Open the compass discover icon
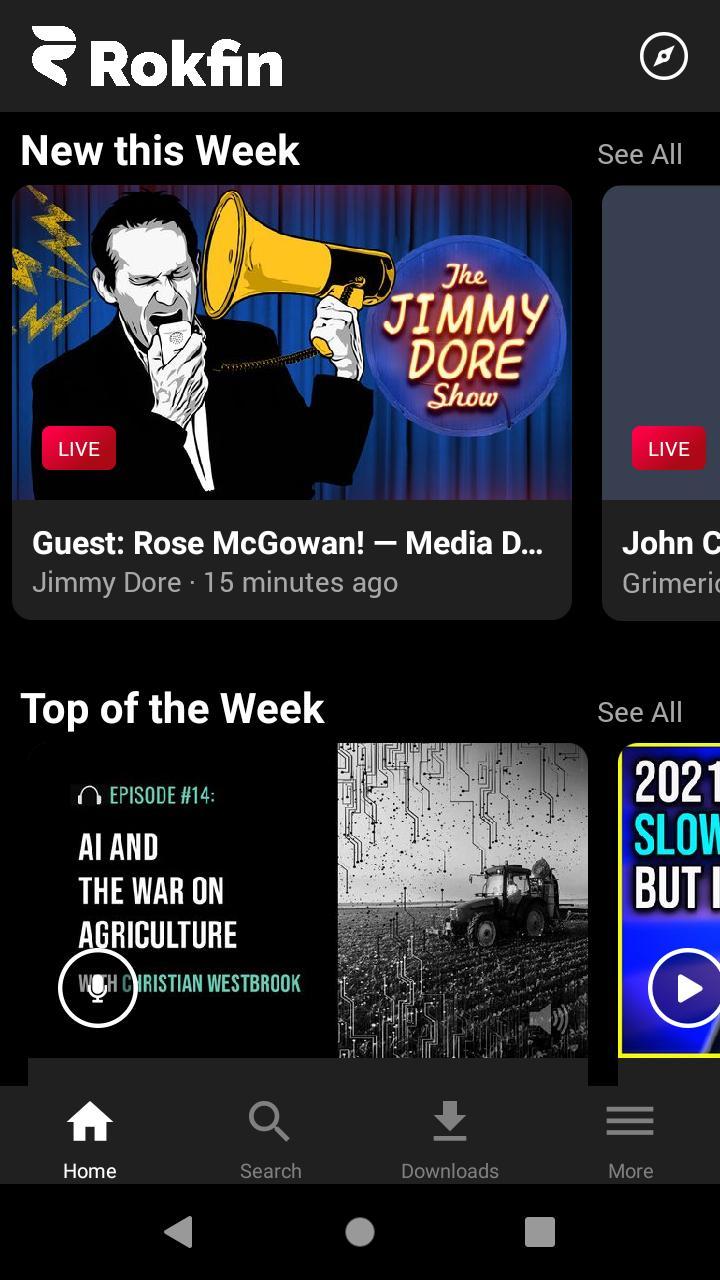 (x=664, y=56)
